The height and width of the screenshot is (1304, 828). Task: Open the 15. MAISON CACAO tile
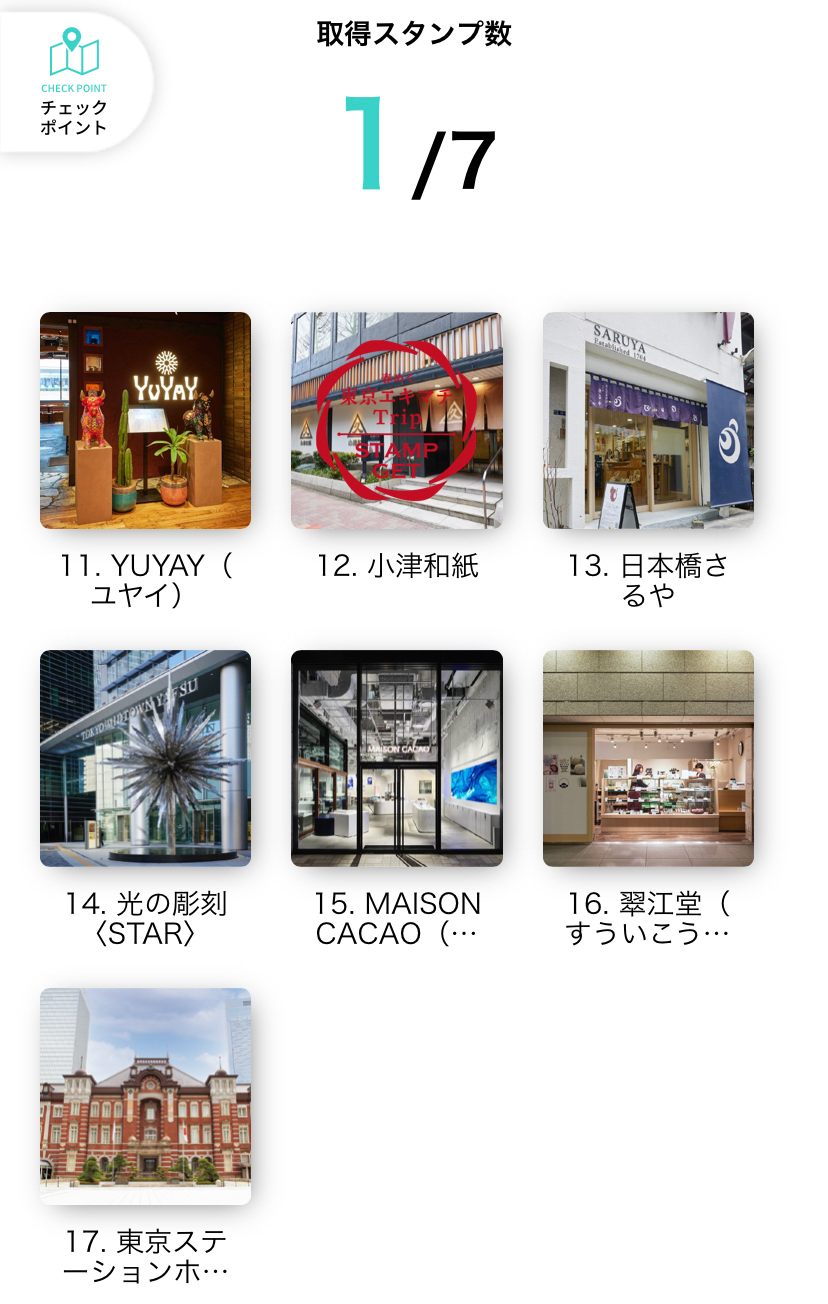tap(397, 758)
